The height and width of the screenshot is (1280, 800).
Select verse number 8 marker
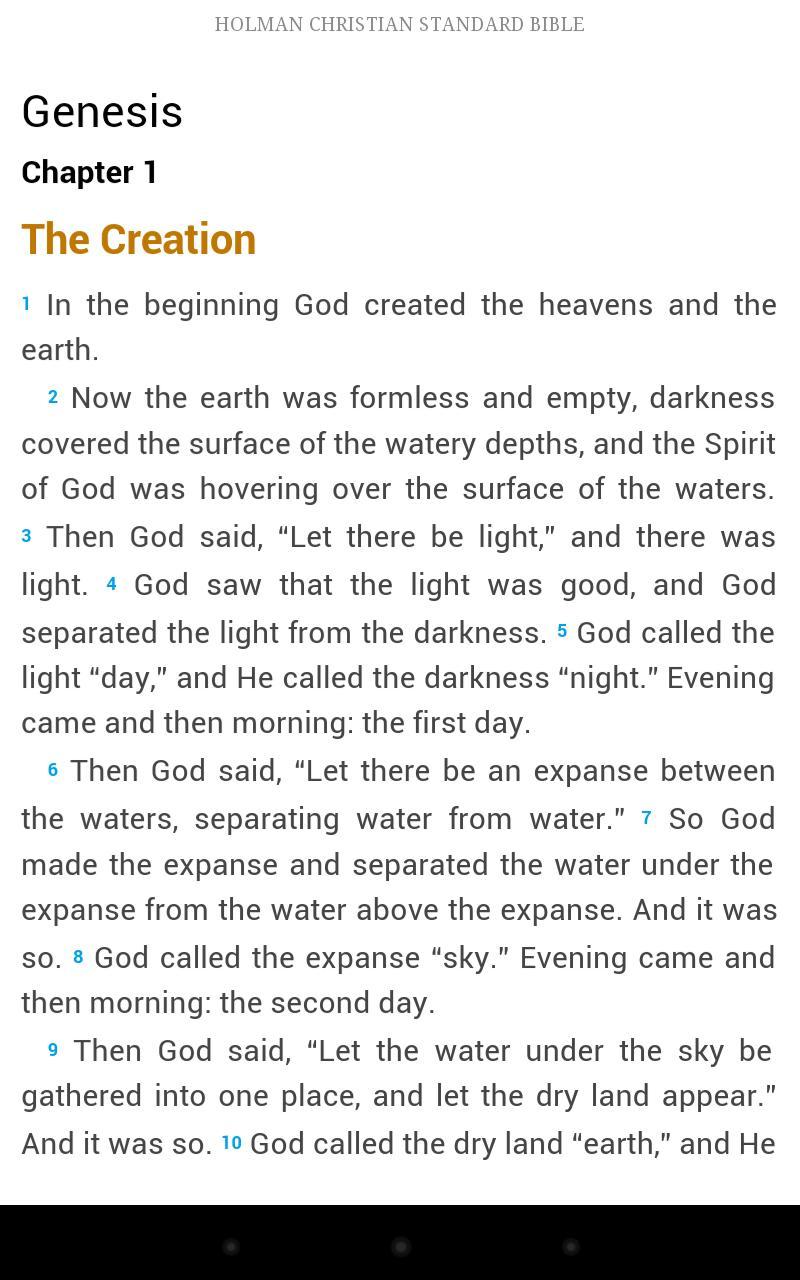(x=78, y=957)
